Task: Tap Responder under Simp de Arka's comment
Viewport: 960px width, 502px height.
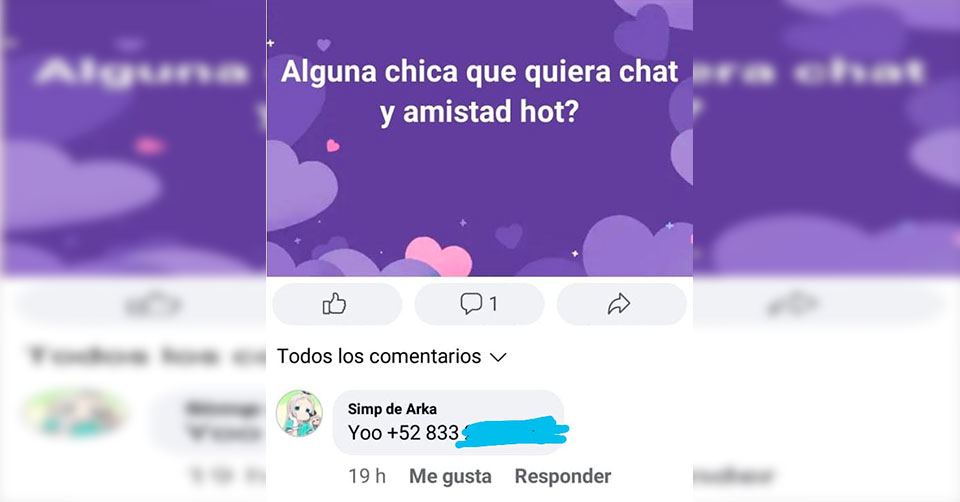Action: point(562,476)
